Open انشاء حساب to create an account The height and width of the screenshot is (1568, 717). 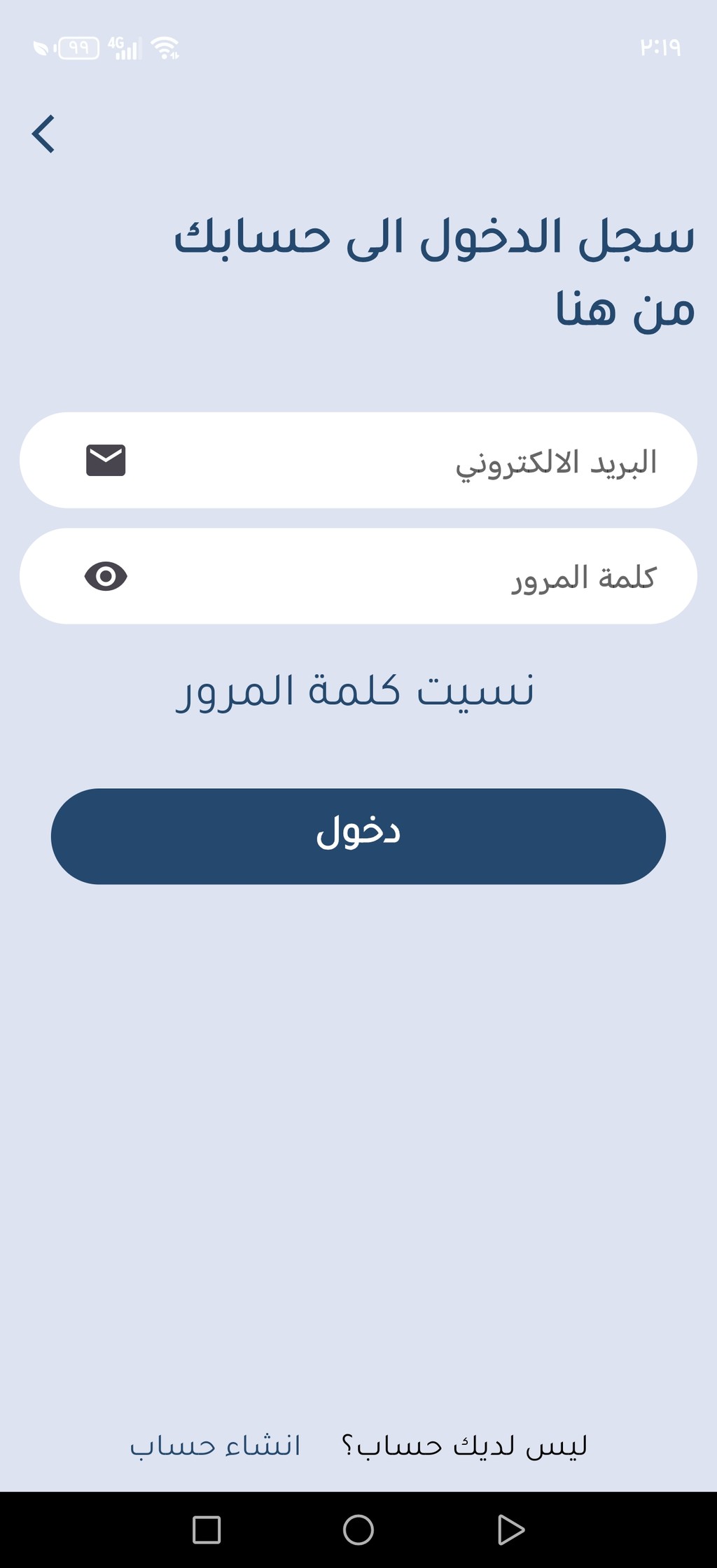click(215, 1445)
